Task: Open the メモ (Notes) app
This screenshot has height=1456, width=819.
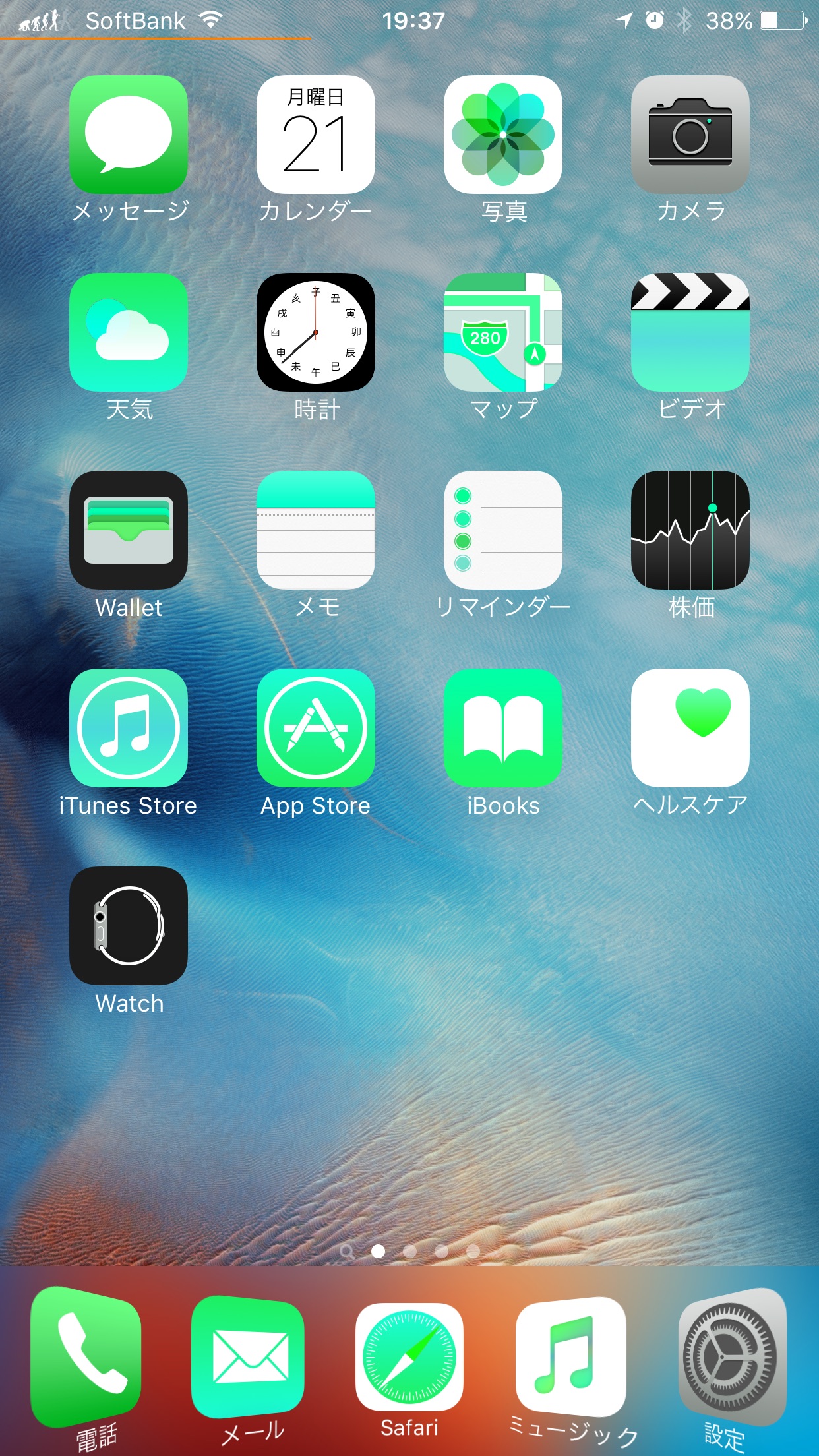Action: click(x=316, y=530)
